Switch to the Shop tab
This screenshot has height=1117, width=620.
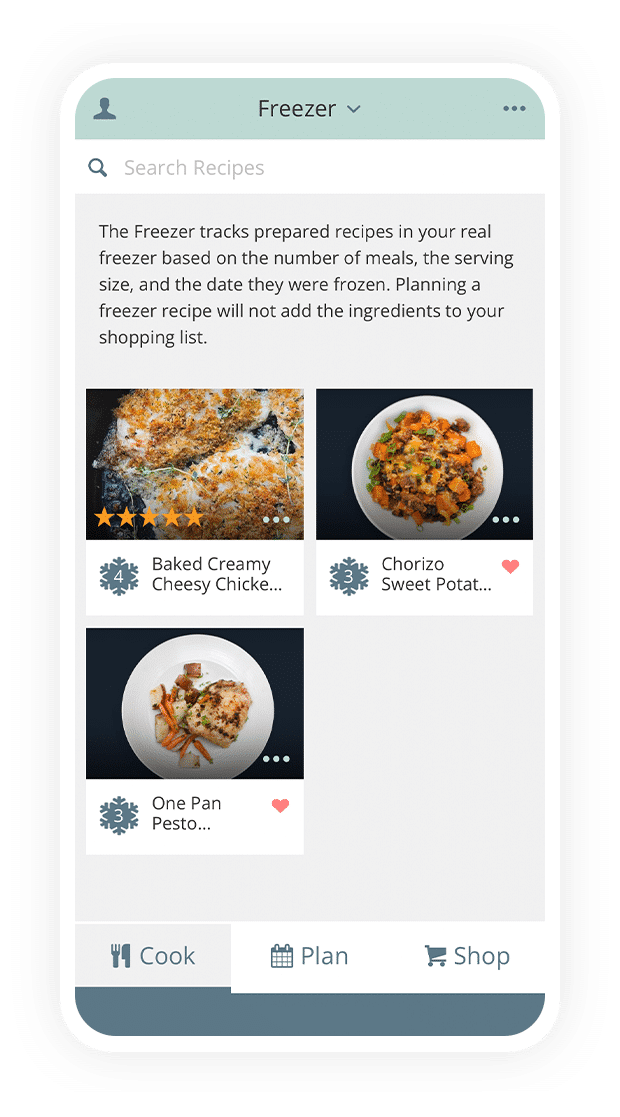(467, 956)
